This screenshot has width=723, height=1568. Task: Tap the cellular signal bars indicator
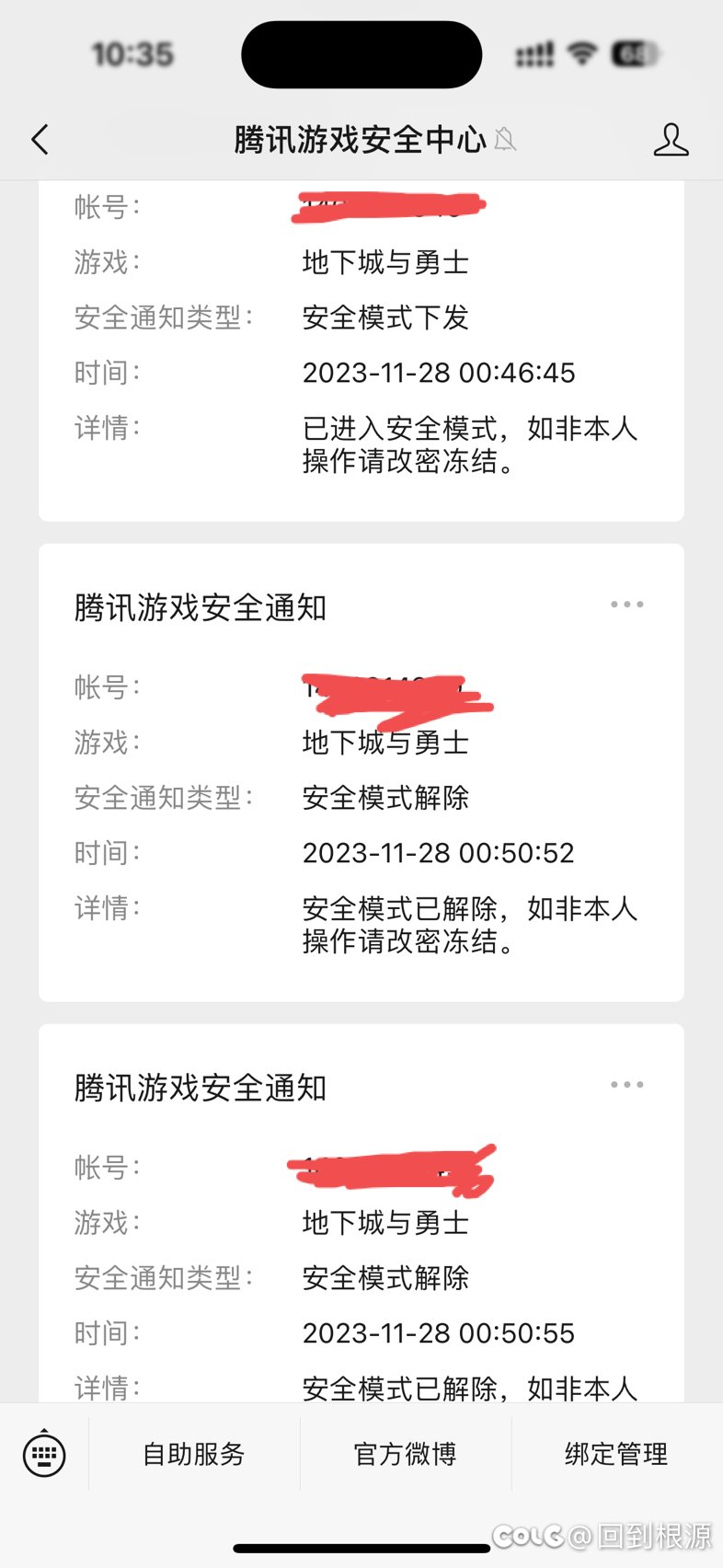(534, 52)
